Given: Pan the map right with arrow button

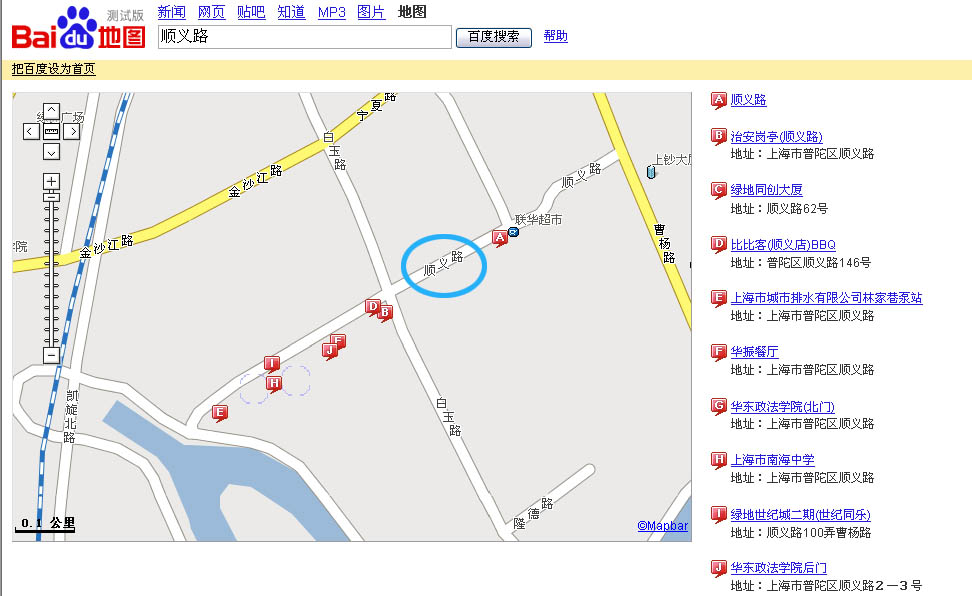Looking at the screenshot, I should coord(72,131).
